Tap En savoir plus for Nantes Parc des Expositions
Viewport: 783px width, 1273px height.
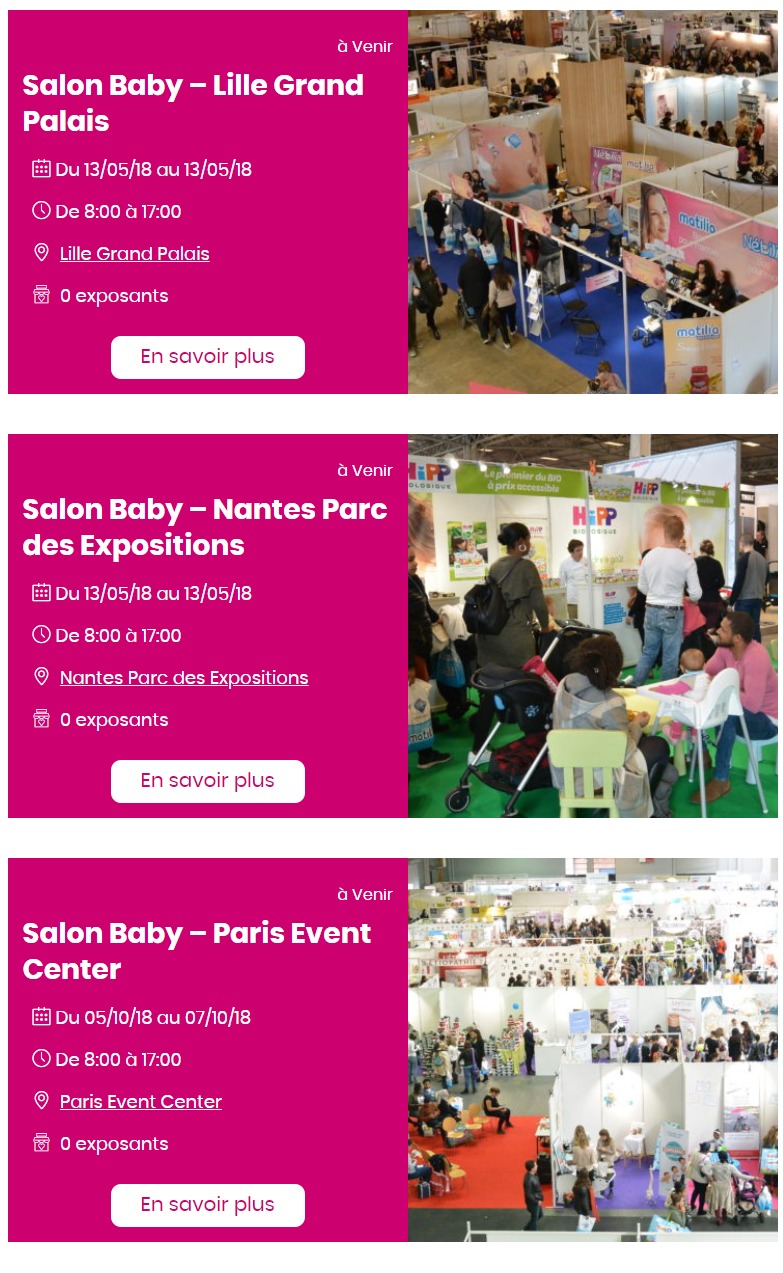(207, 781)
